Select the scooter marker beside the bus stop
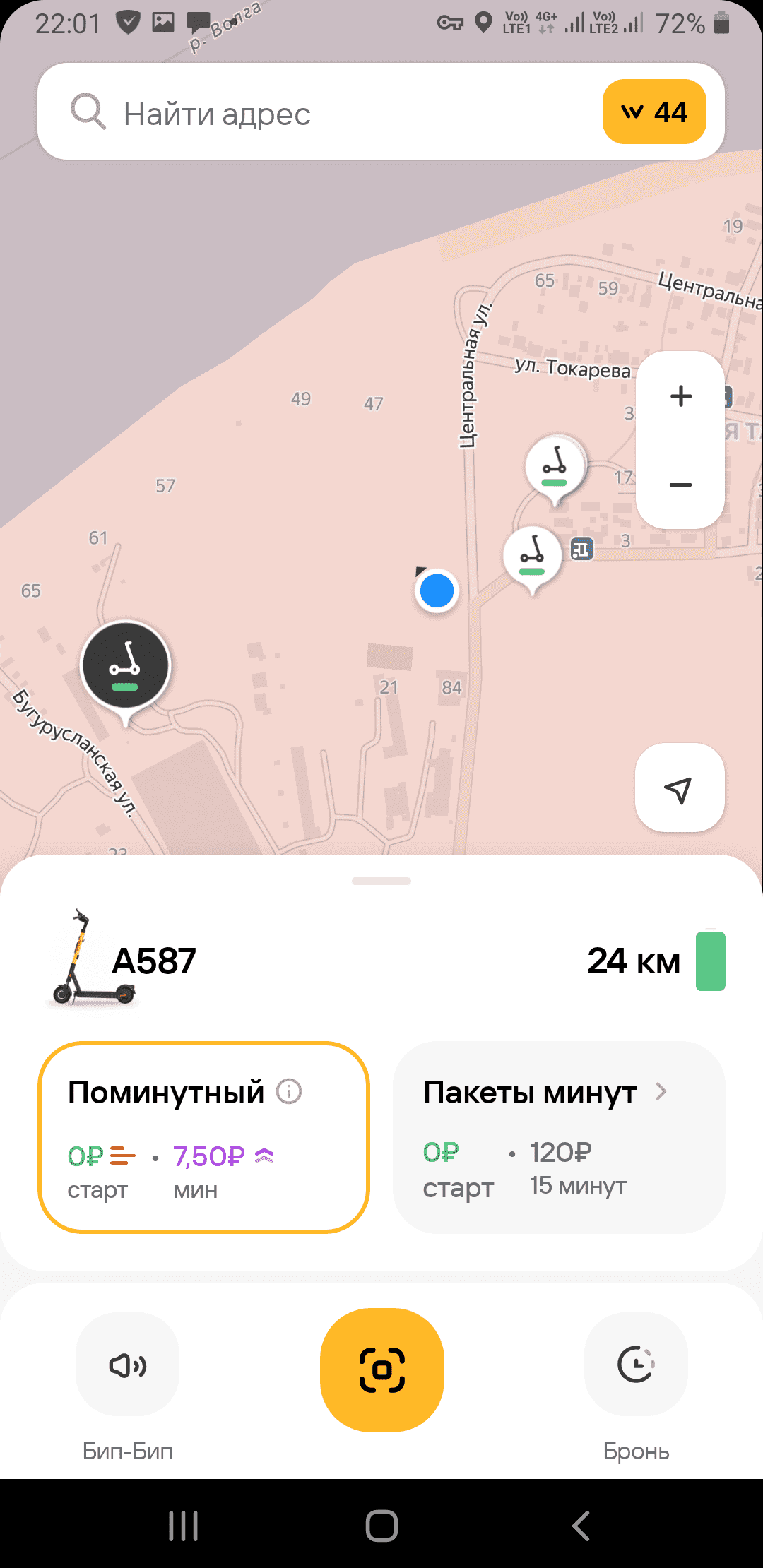The height and width of the screenshot is (1568, 763). (x=533, y=557)
